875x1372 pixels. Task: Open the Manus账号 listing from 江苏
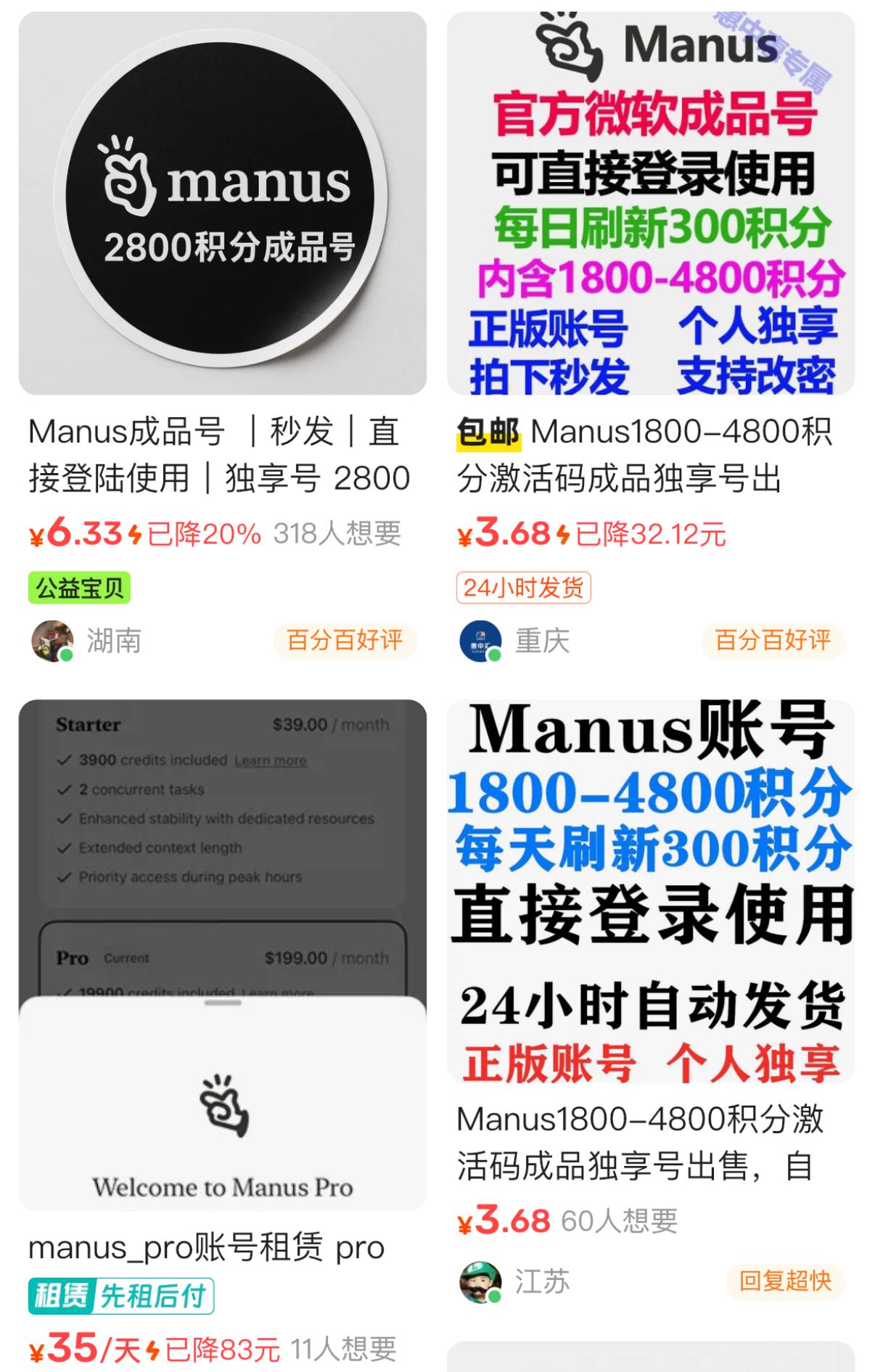click(x=650, y=891)
